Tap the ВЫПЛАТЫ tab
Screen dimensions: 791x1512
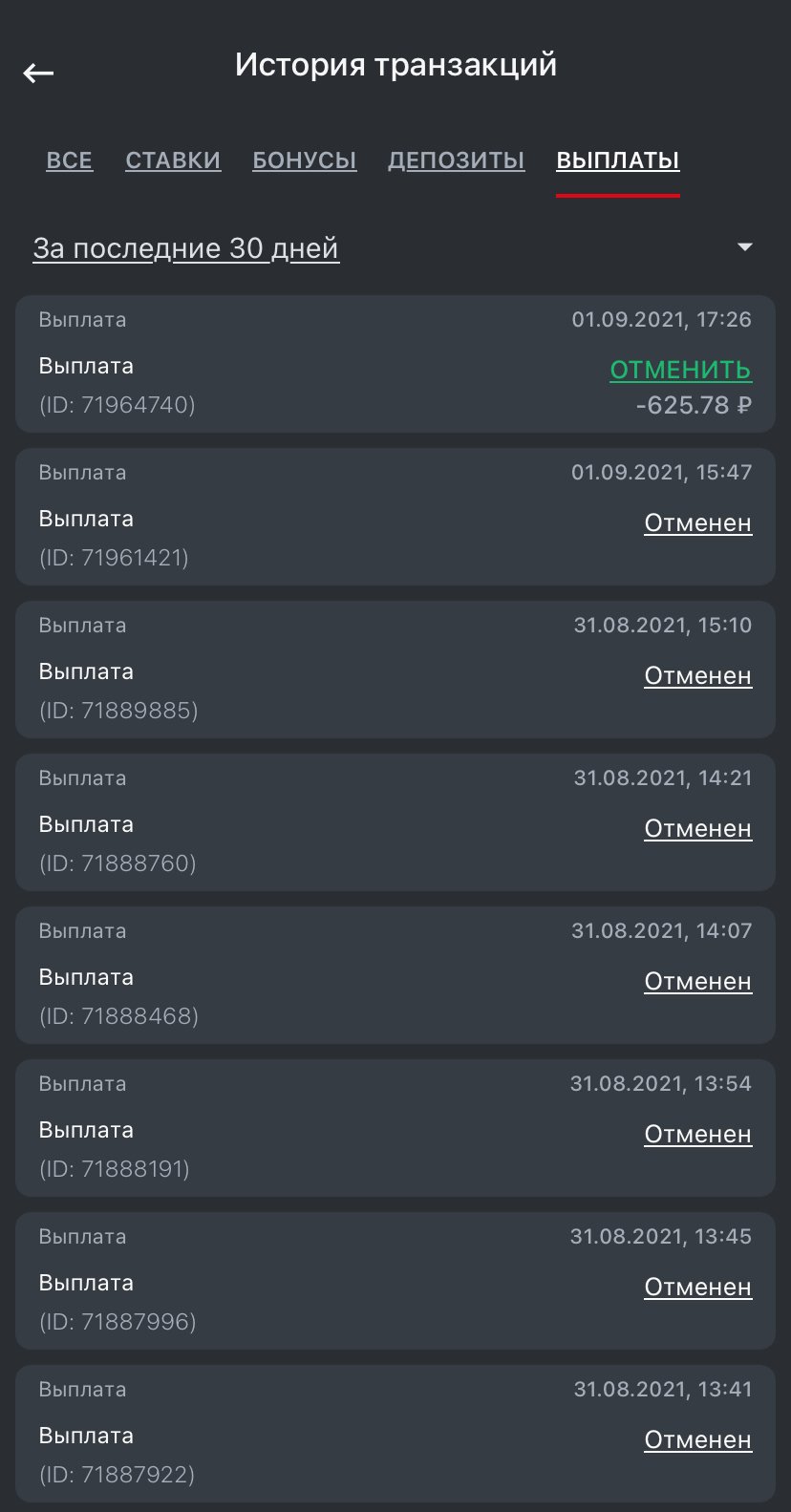coord(618,160)
